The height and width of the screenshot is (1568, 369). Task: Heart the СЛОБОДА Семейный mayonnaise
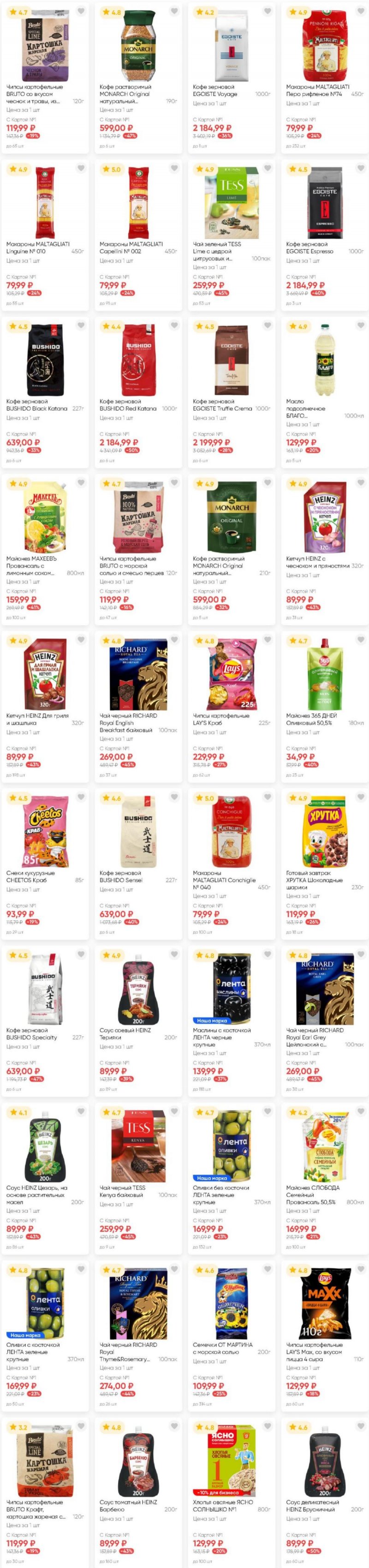pos(361,1111)
